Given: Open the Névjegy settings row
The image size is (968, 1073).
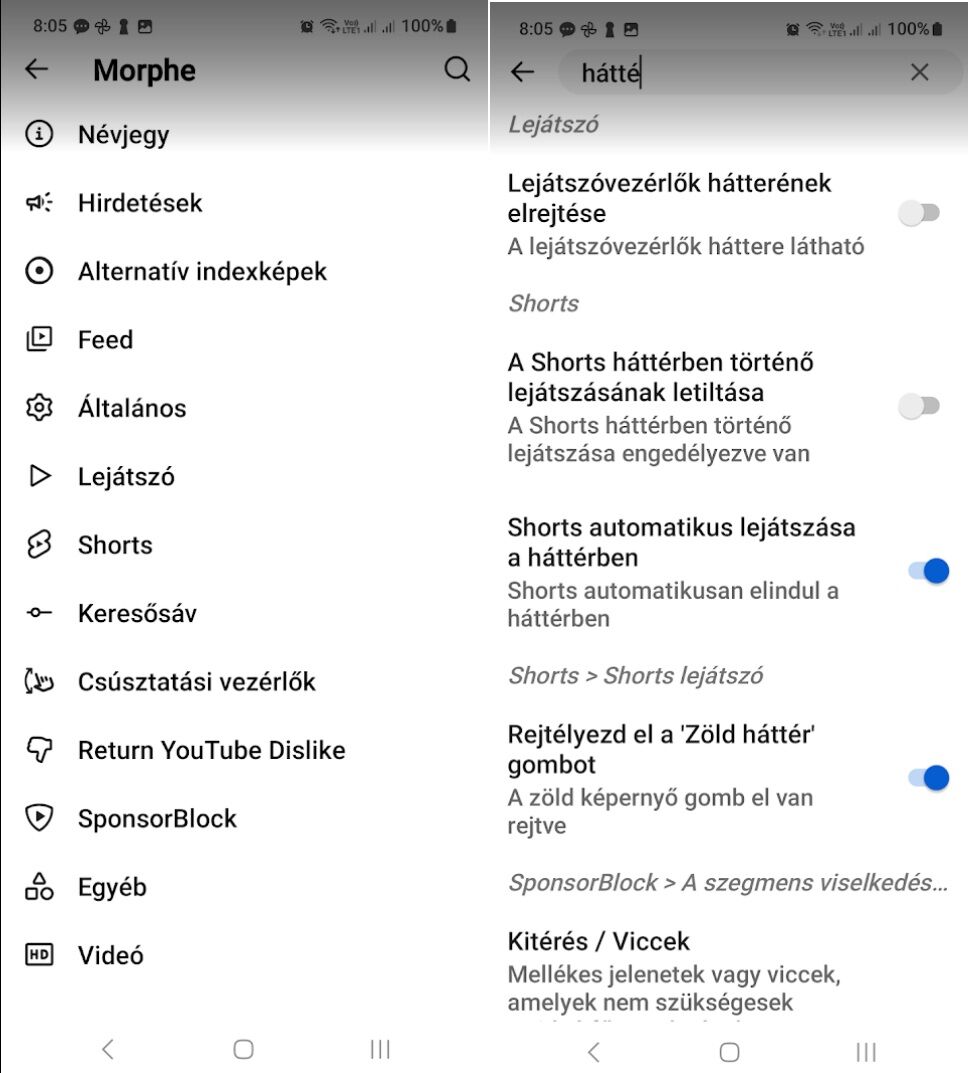Looking at the screenshot, I should [x=124, y=135].
